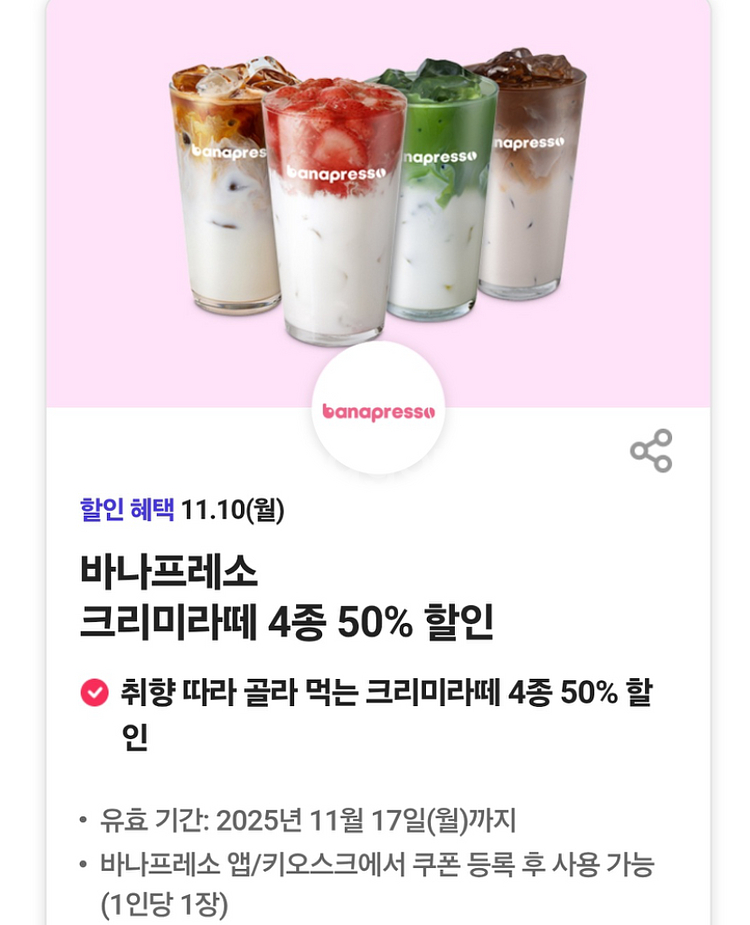Select the red checkmark bullet icon

click(x=95, y=690)
